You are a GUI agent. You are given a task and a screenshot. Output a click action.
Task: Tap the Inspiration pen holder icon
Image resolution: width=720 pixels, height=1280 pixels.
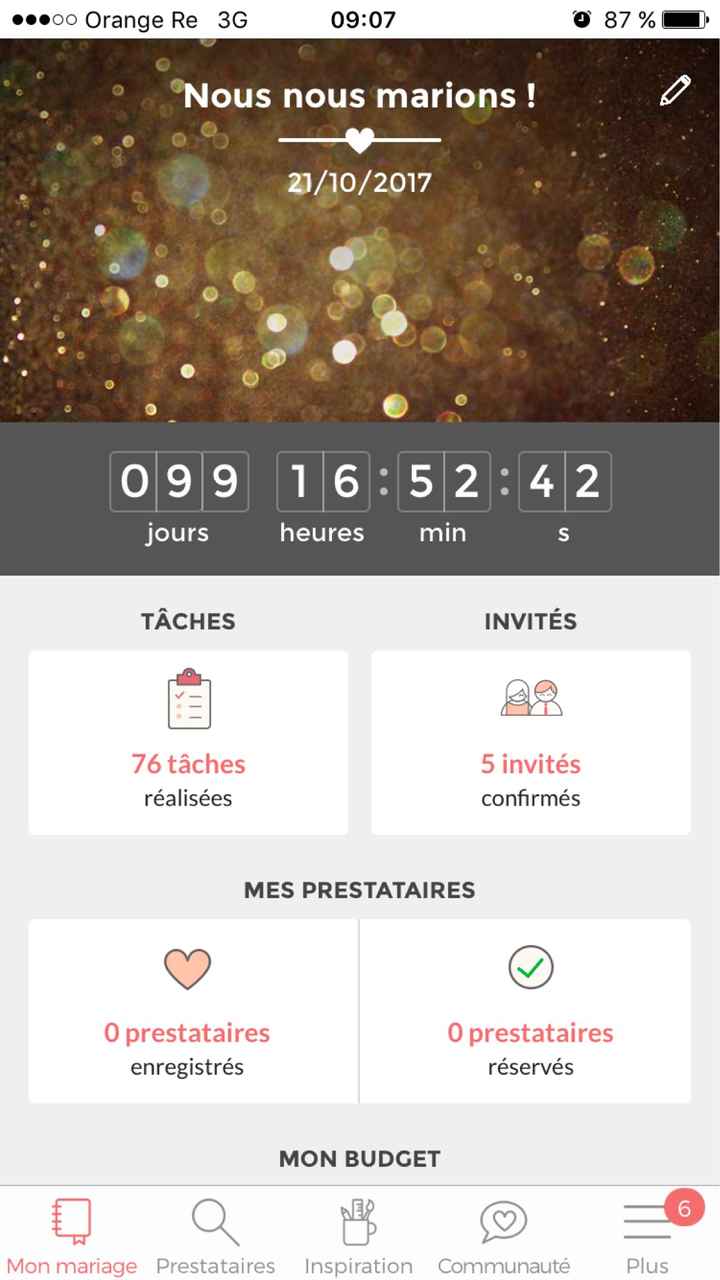tap(358, 1218)
